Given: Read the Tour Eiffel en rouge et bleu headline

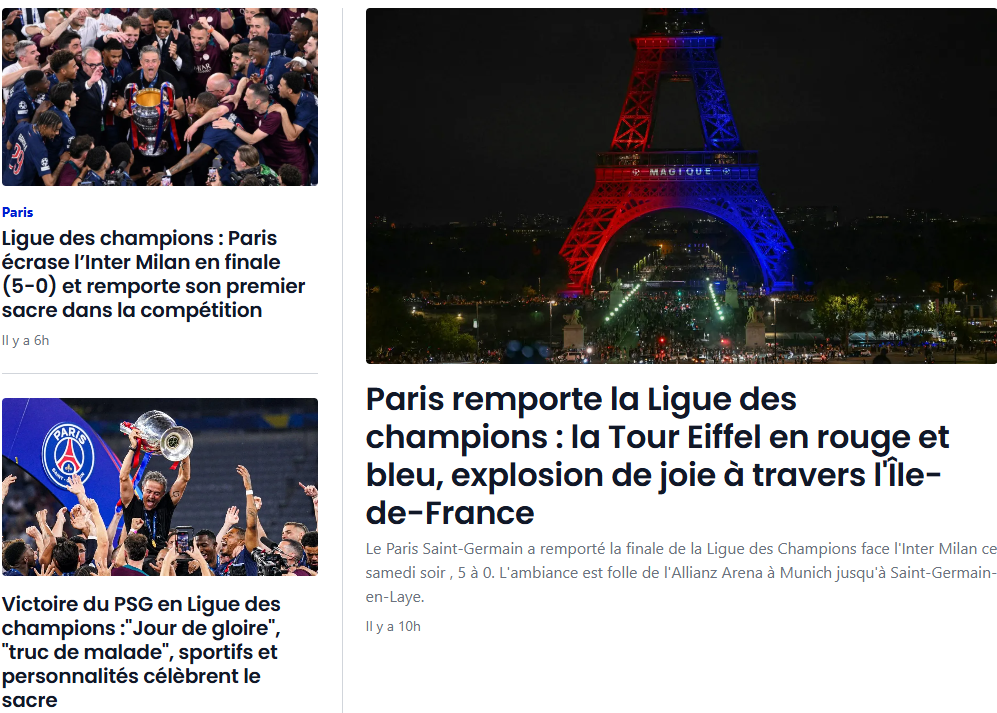Looking at the screenshot, I should (655, 456).
